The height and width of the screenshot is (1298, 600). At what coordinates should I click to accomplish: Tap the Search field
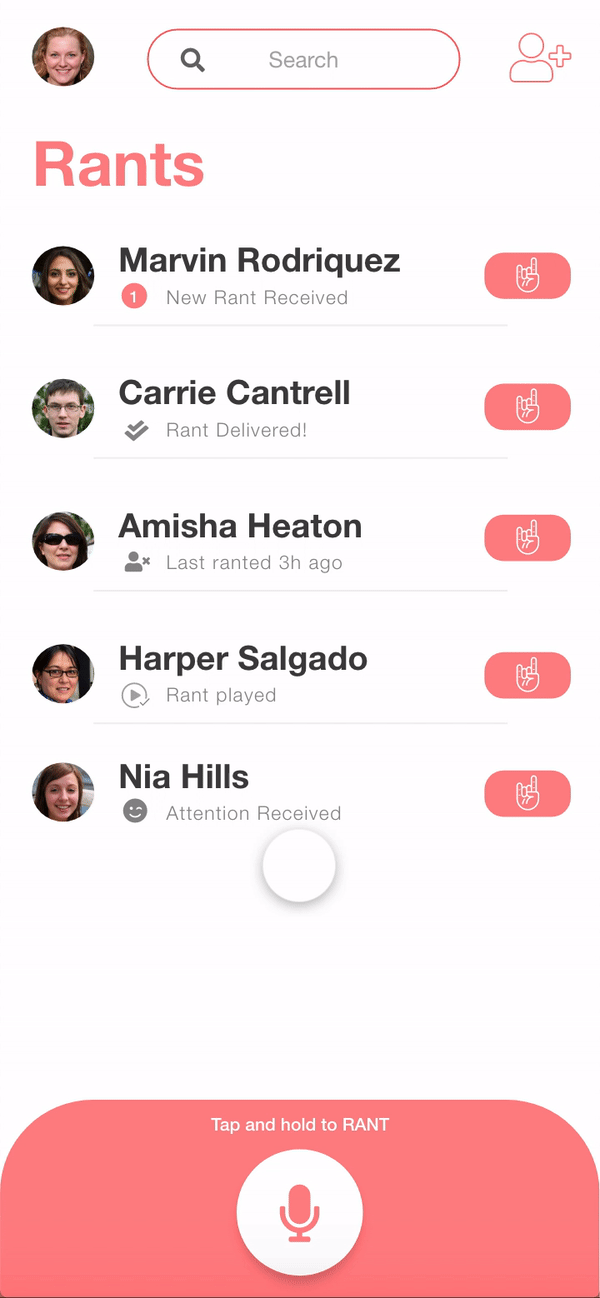click(x=303, y=60)
